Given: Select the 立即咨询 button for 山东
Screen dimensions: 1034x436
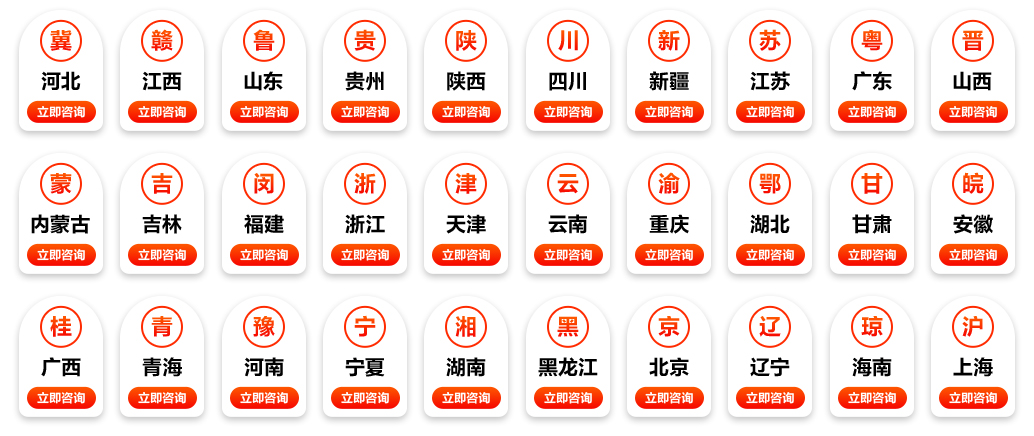Looking at the screenshot, I should [x=264, y=112].
